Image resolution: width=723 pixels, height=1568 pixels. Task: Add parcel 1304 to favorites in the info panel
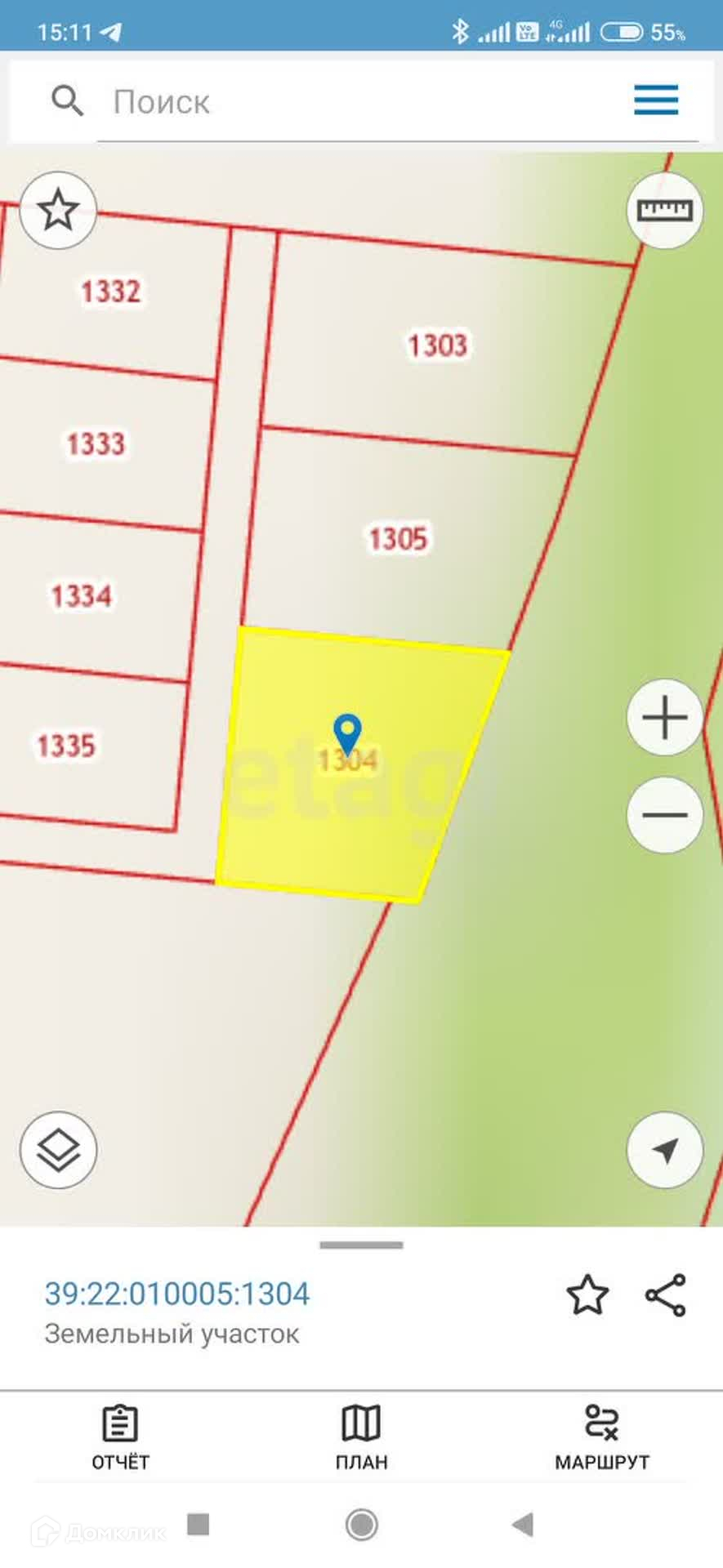click(x=587, y=1295)
